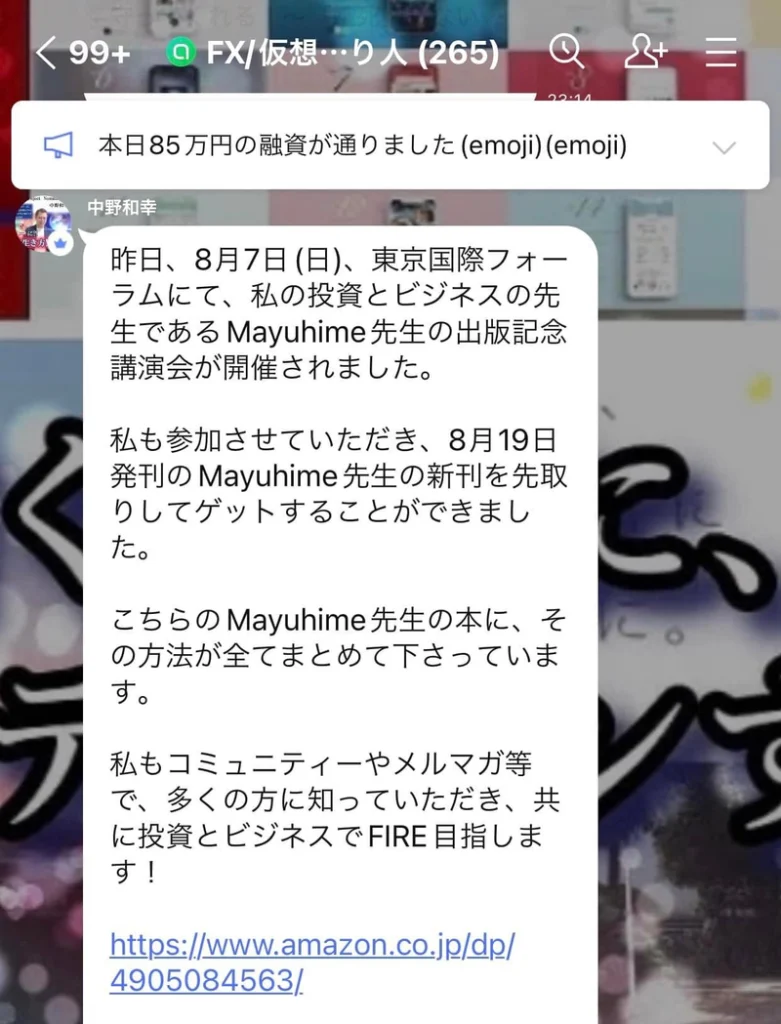Open the chat hamburger menu

pos(720,53)
